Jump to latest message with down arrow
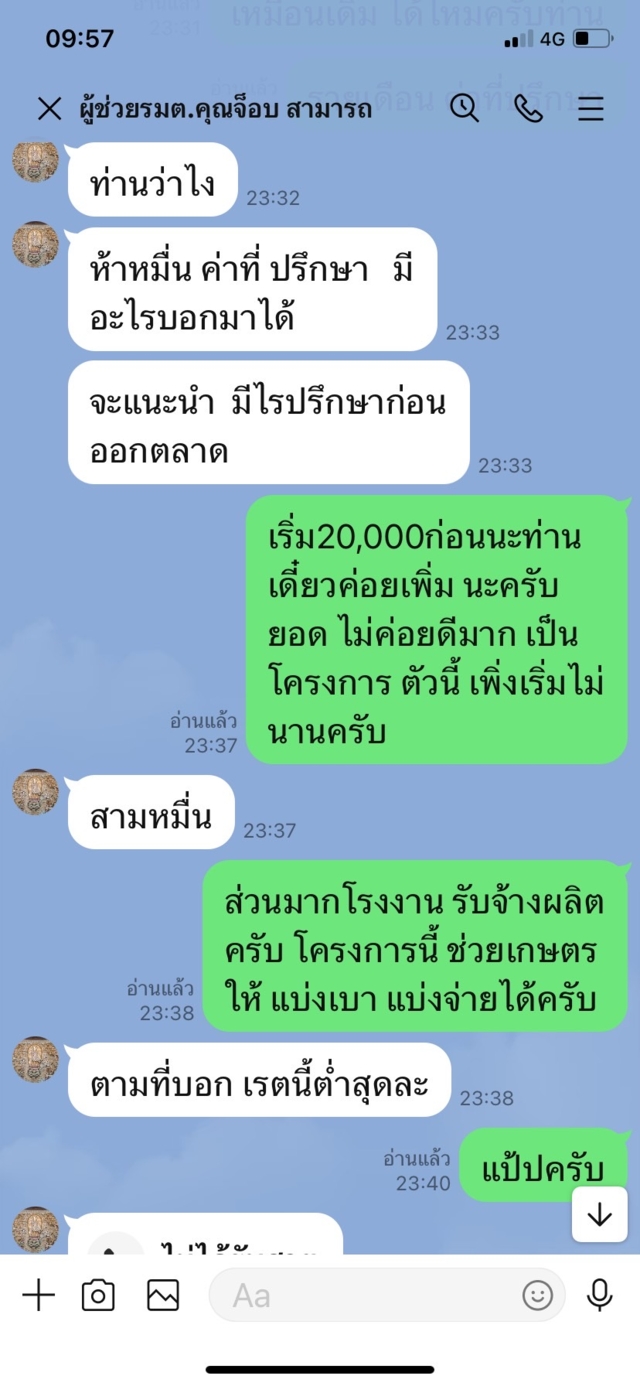The width and height of the screenshot is (640, 1386). [599, 1215]
